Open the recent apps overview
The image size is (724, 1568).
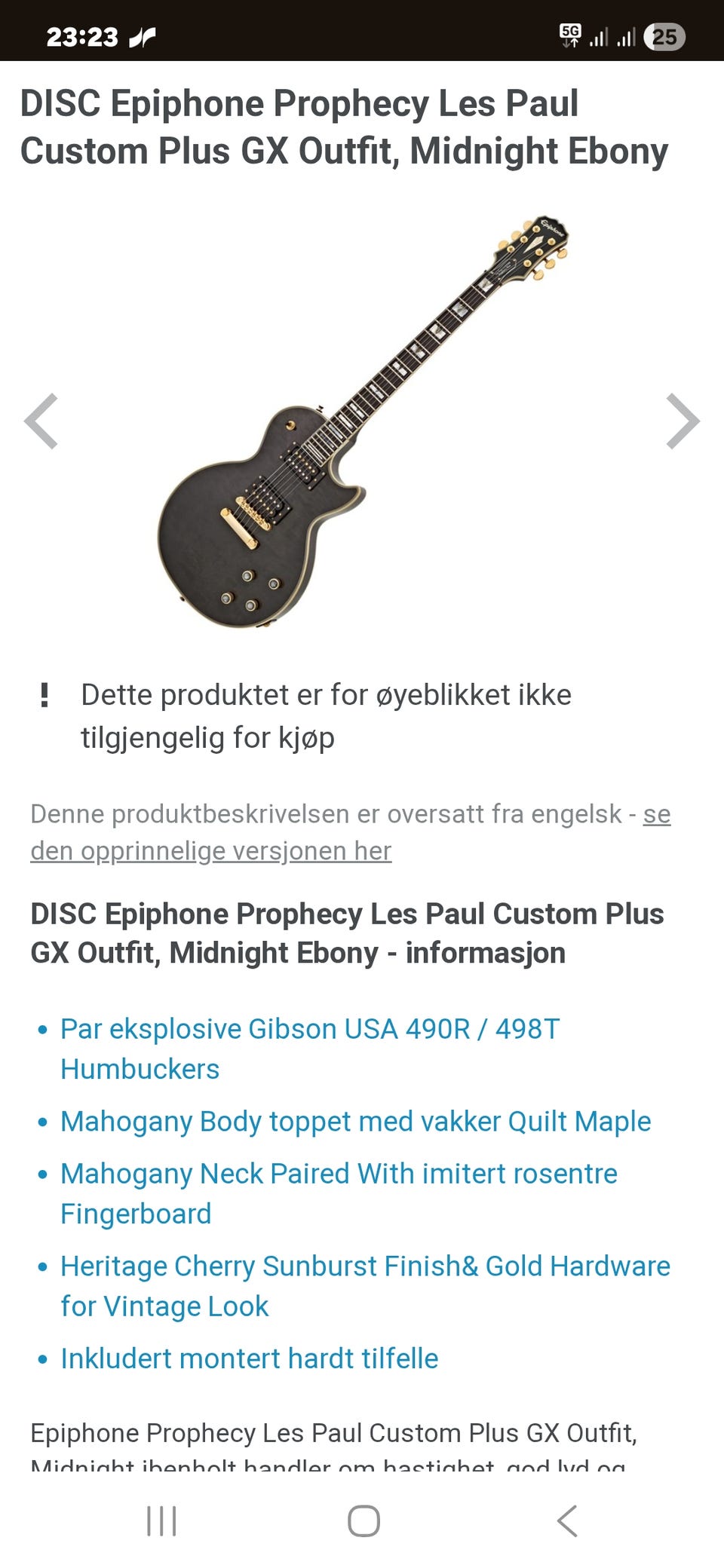click(x=161, y=1521)
